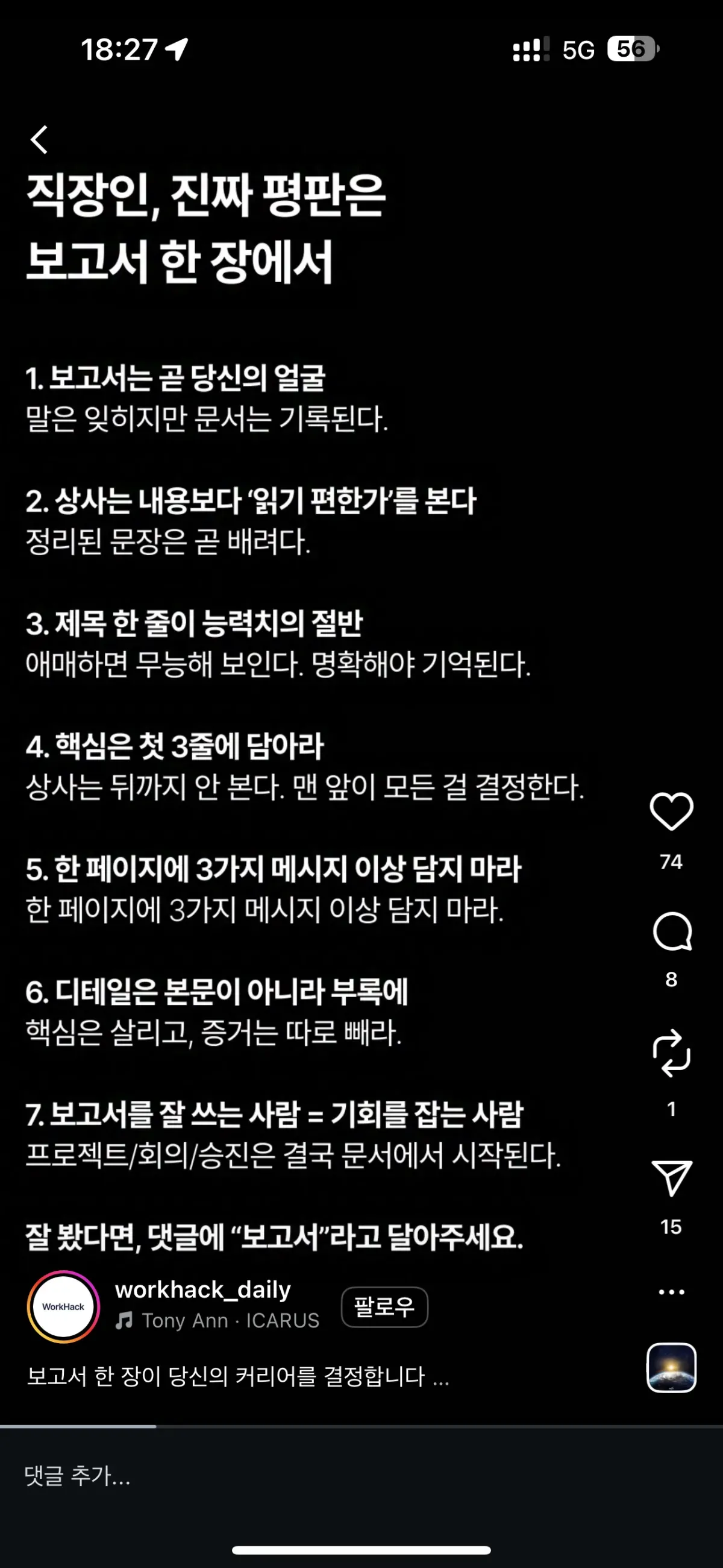The height and width of the screenshot is (1568, 723).
Task: Open the comments on this reel
Action: click(x=671, y=932)
